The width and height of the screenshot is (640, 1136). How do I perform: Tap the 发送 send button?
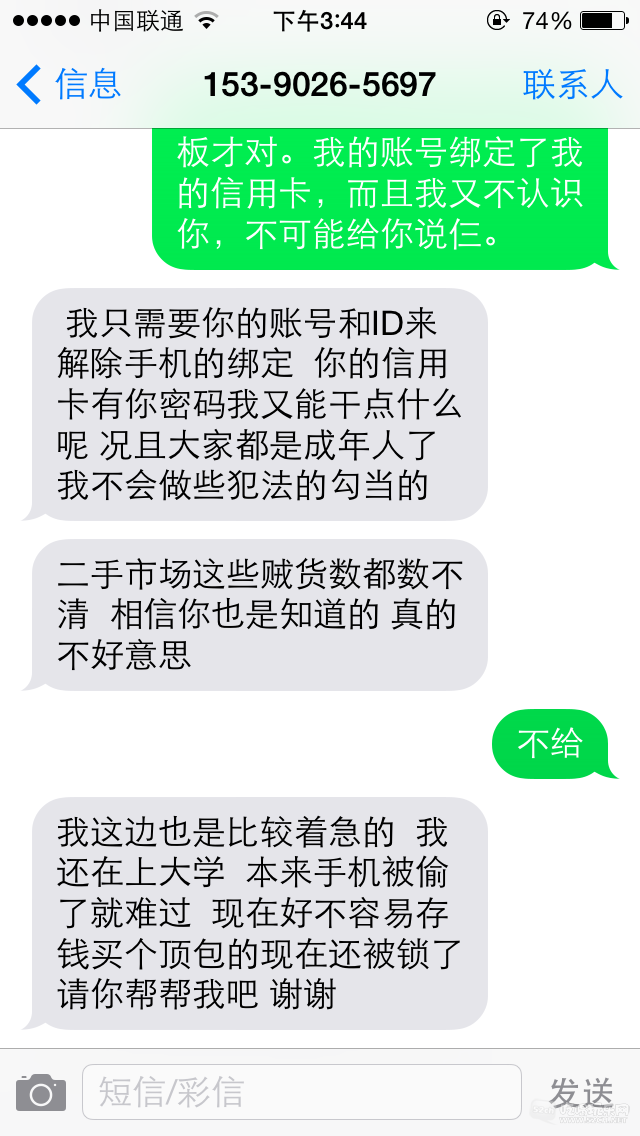pos(581,1092)
